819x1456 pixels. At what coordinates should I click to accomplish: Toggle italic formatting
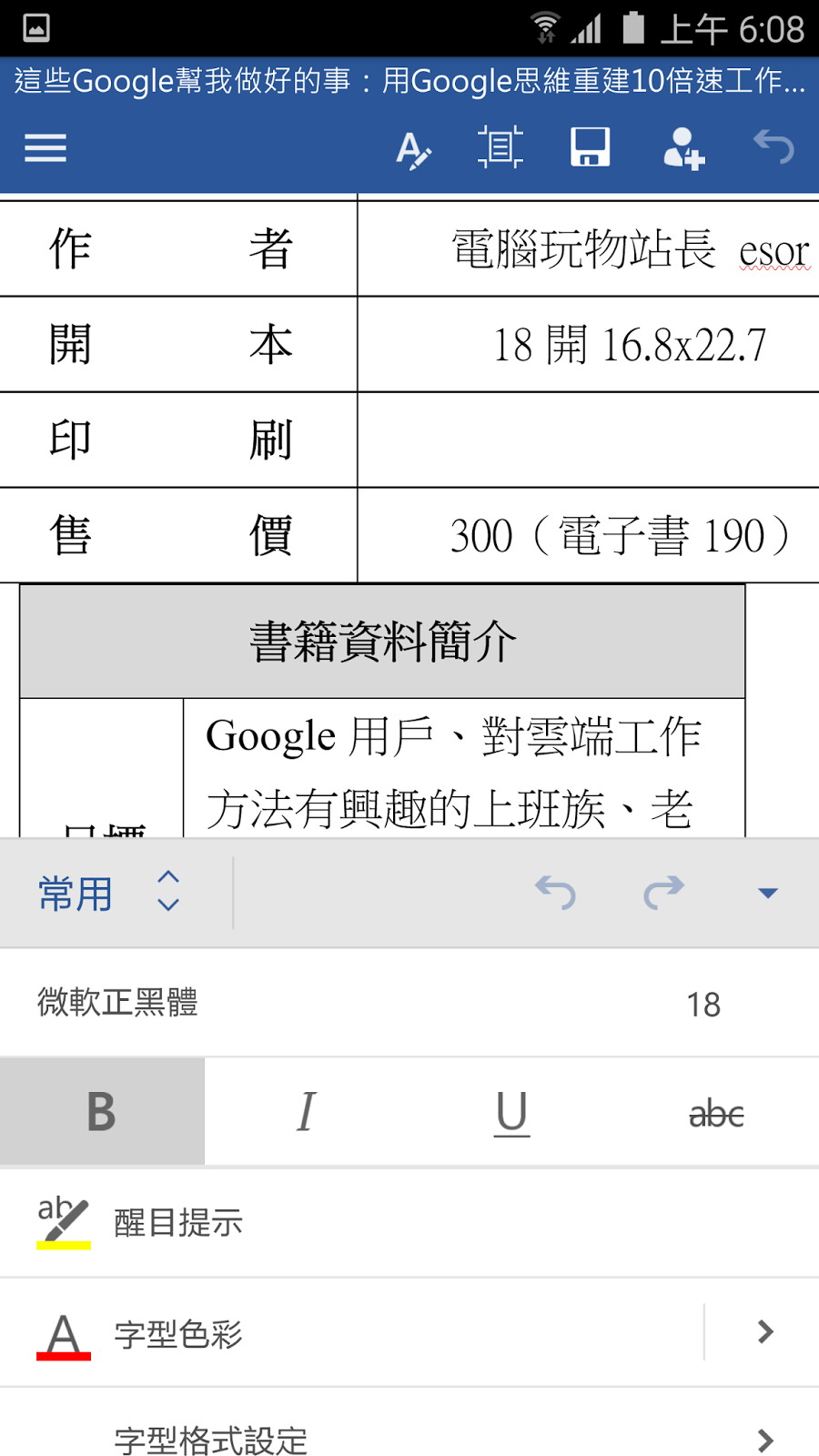(307, 1111)
